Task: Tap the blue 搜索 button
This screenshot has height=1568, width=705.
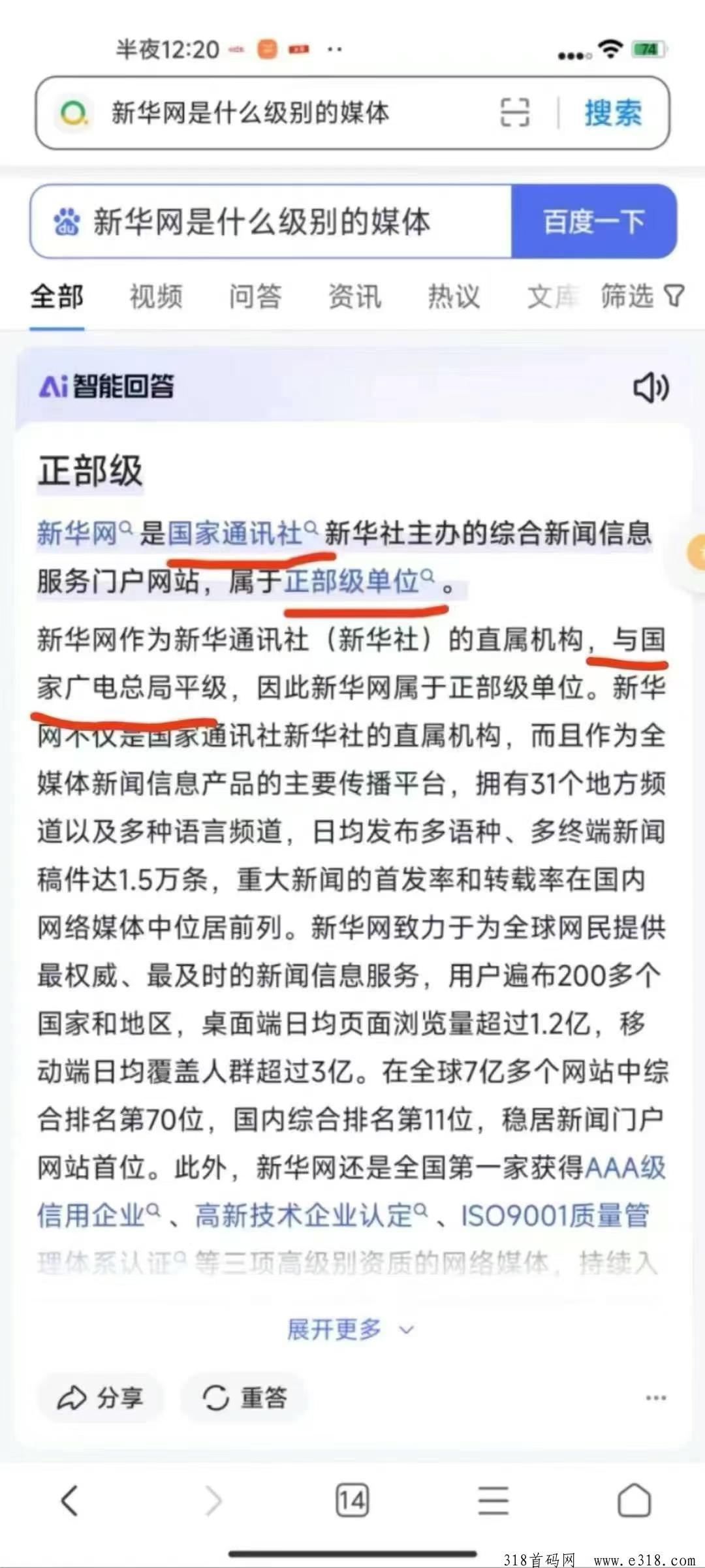Action: (x=613, y=113)
